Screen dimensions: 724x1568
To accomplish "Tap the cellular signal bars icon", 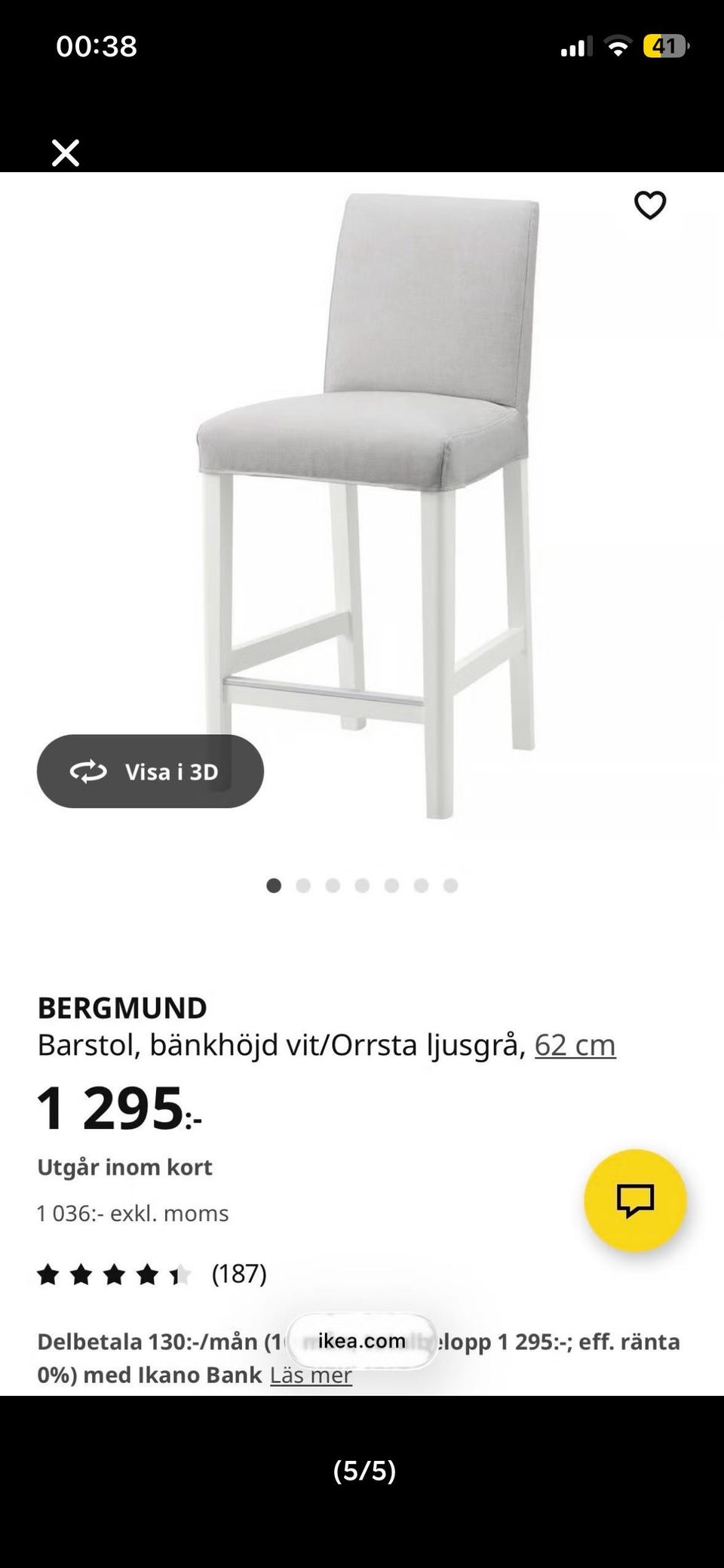I will [x=575, y=45].
